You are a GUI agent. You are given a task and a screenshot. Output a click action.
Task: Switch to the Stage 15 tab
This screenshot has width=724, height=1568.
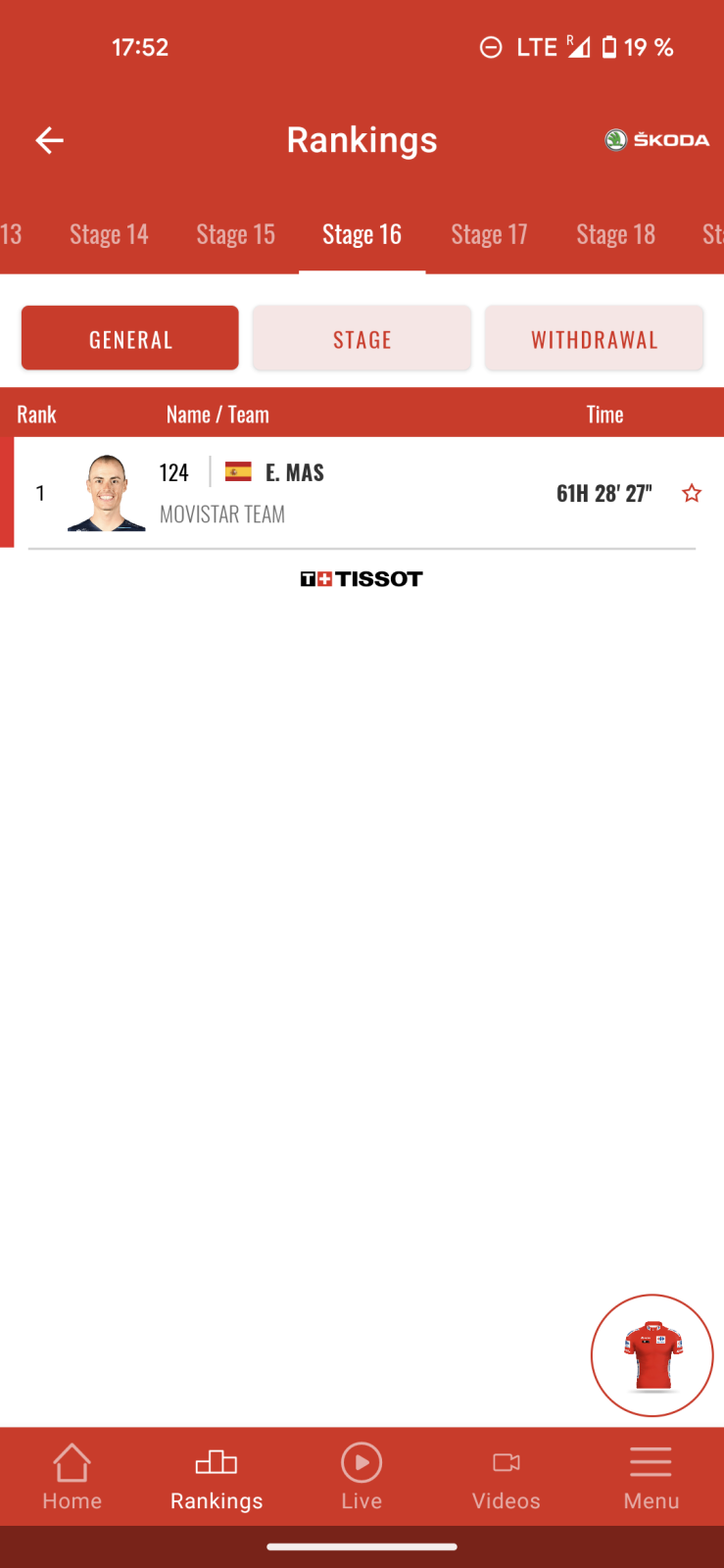tap(235, 234)
